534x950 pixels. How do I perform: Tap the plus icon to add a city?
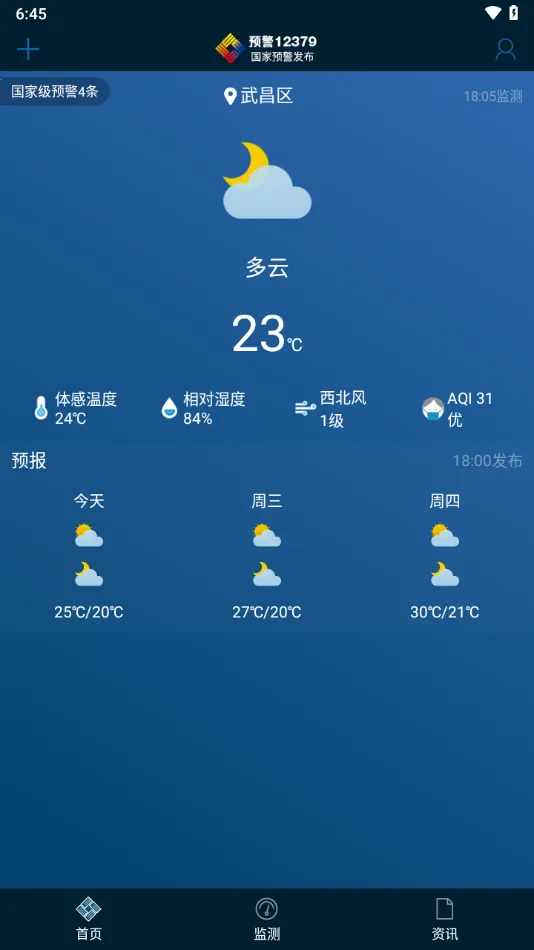coord(28,49)
